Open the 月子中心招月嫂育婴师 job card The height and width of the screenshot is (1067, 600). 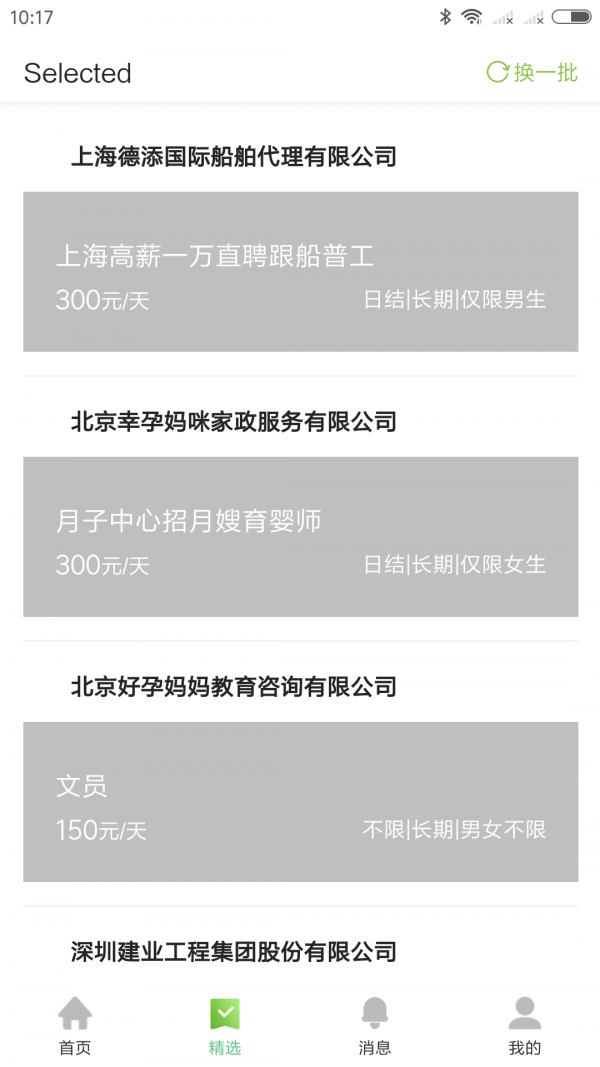coord(300,536)
